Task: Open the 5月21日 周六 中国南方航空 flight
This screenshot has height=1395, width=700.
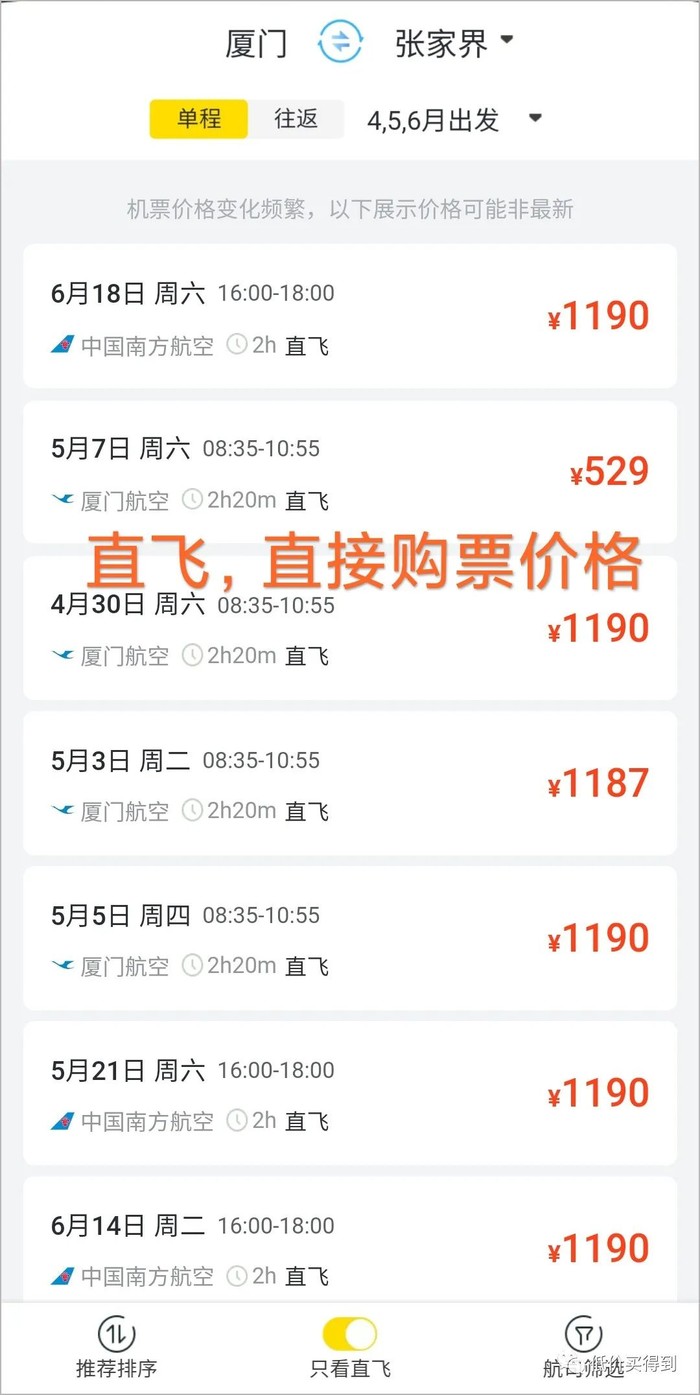Action: point(350,1093)
